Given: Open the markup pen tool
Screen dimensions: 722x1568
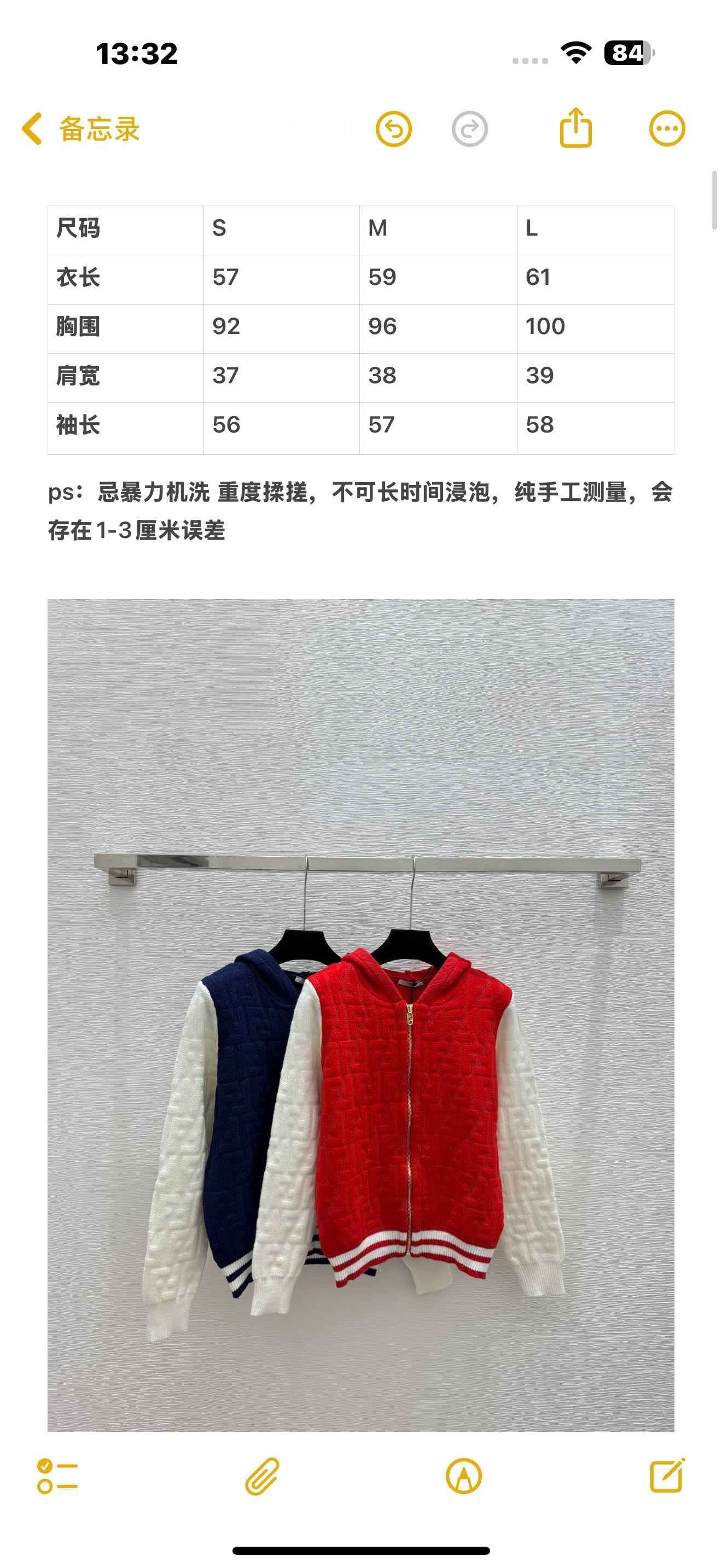Looking at the screenshot, I should click(x=464, y=1476).
